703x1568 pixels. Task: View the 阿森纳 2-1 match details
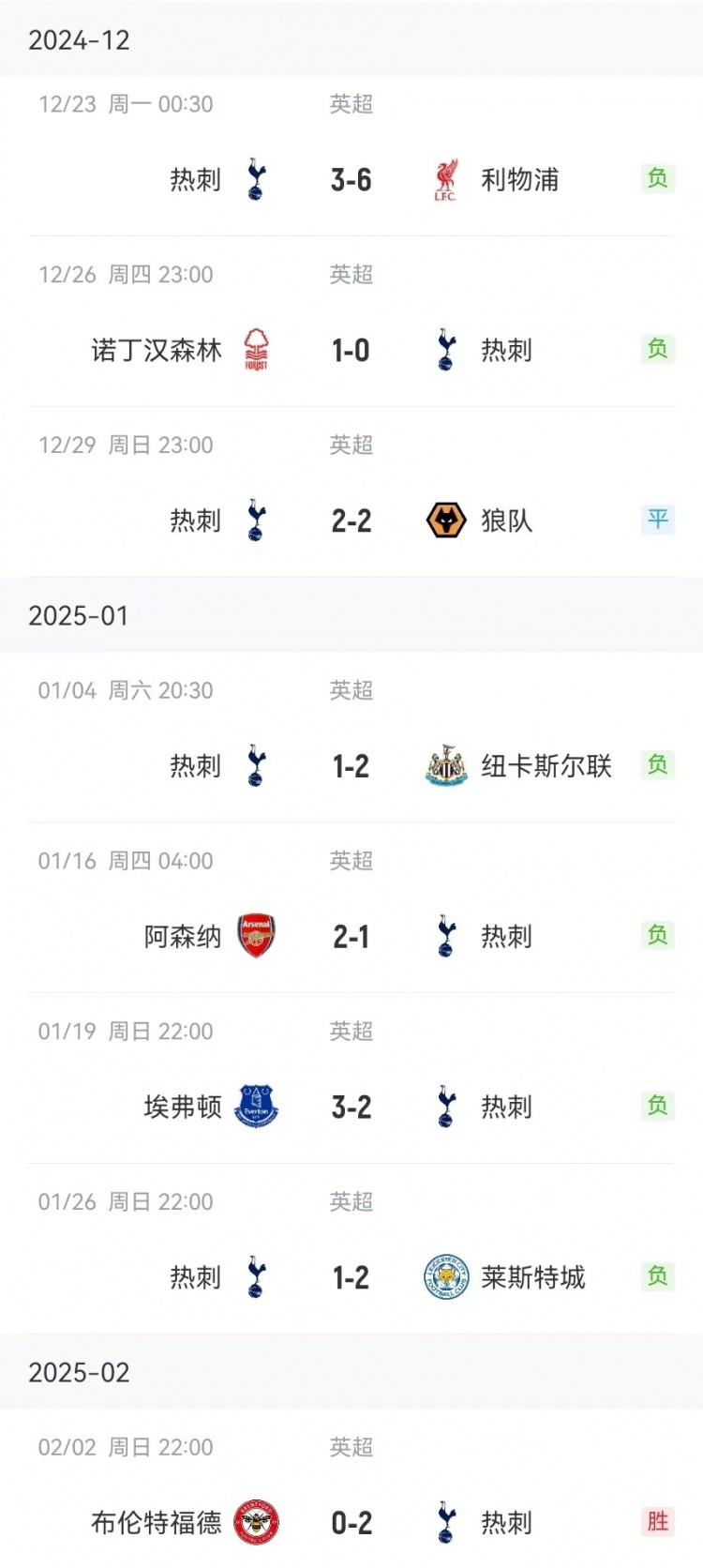pos(351,937)
